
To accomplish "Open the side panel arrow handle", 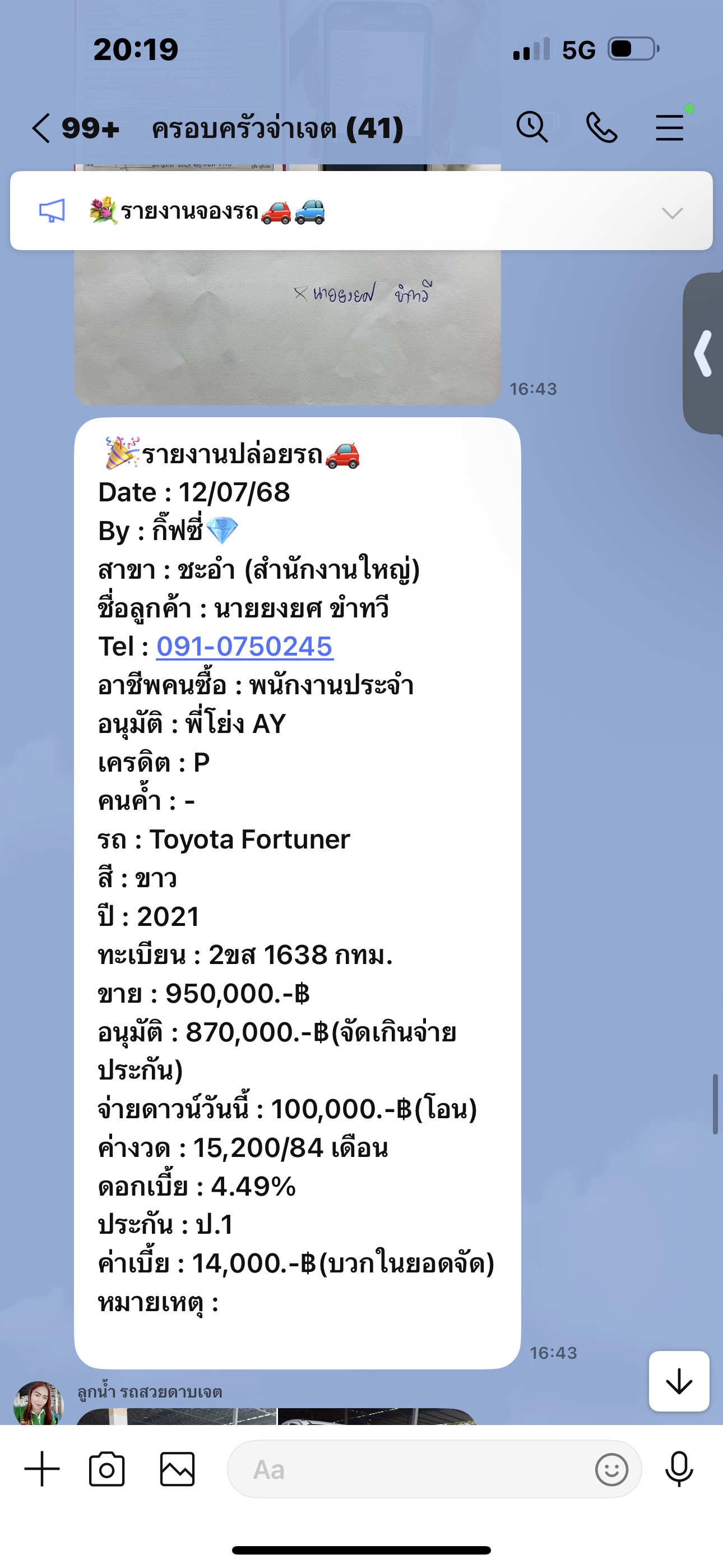I will [704, 354].
